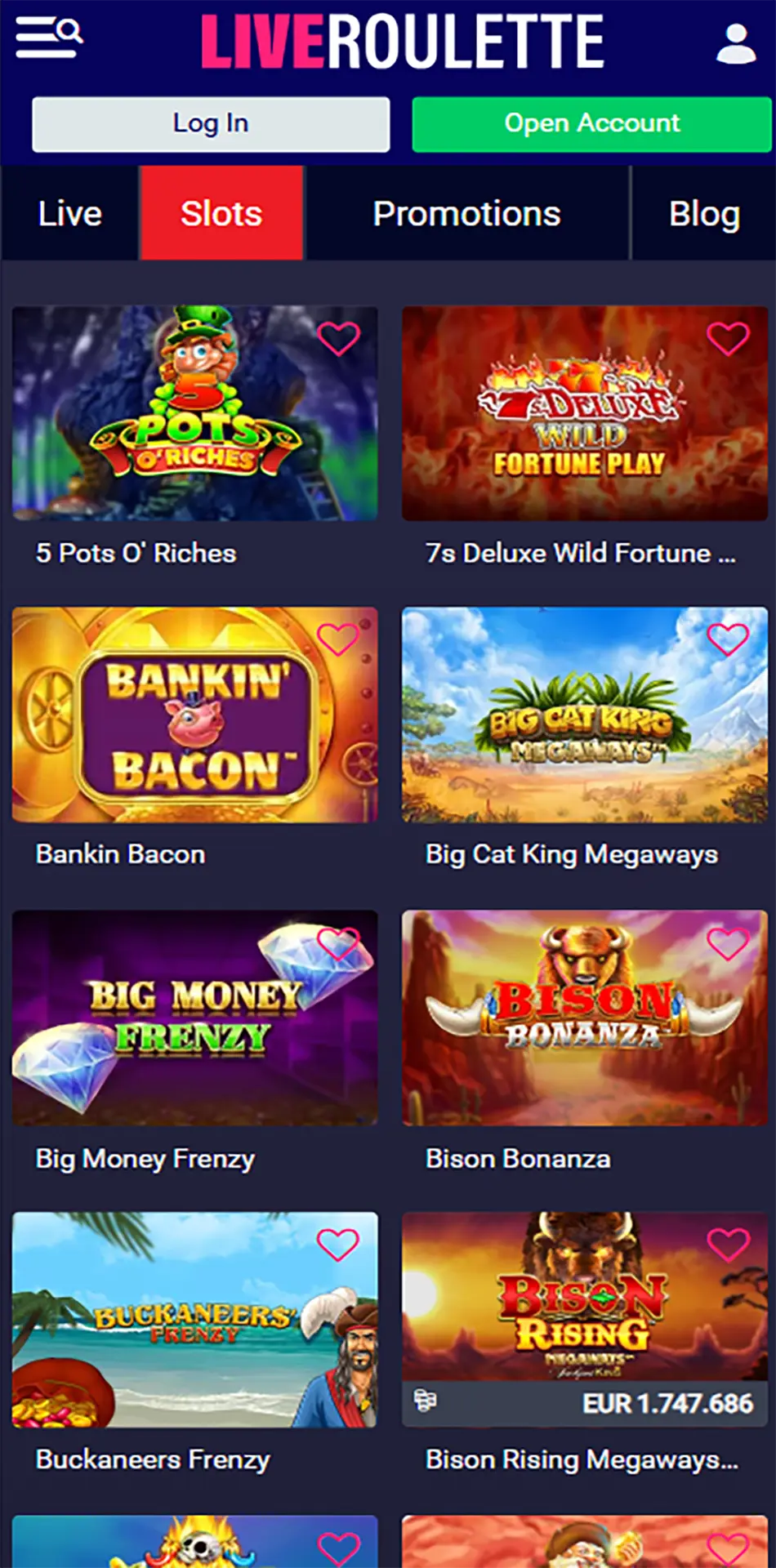776x1568 pixels.
Task: Favorite 5 Pots O' Riches with heart icon
Action: coord(338,338)
